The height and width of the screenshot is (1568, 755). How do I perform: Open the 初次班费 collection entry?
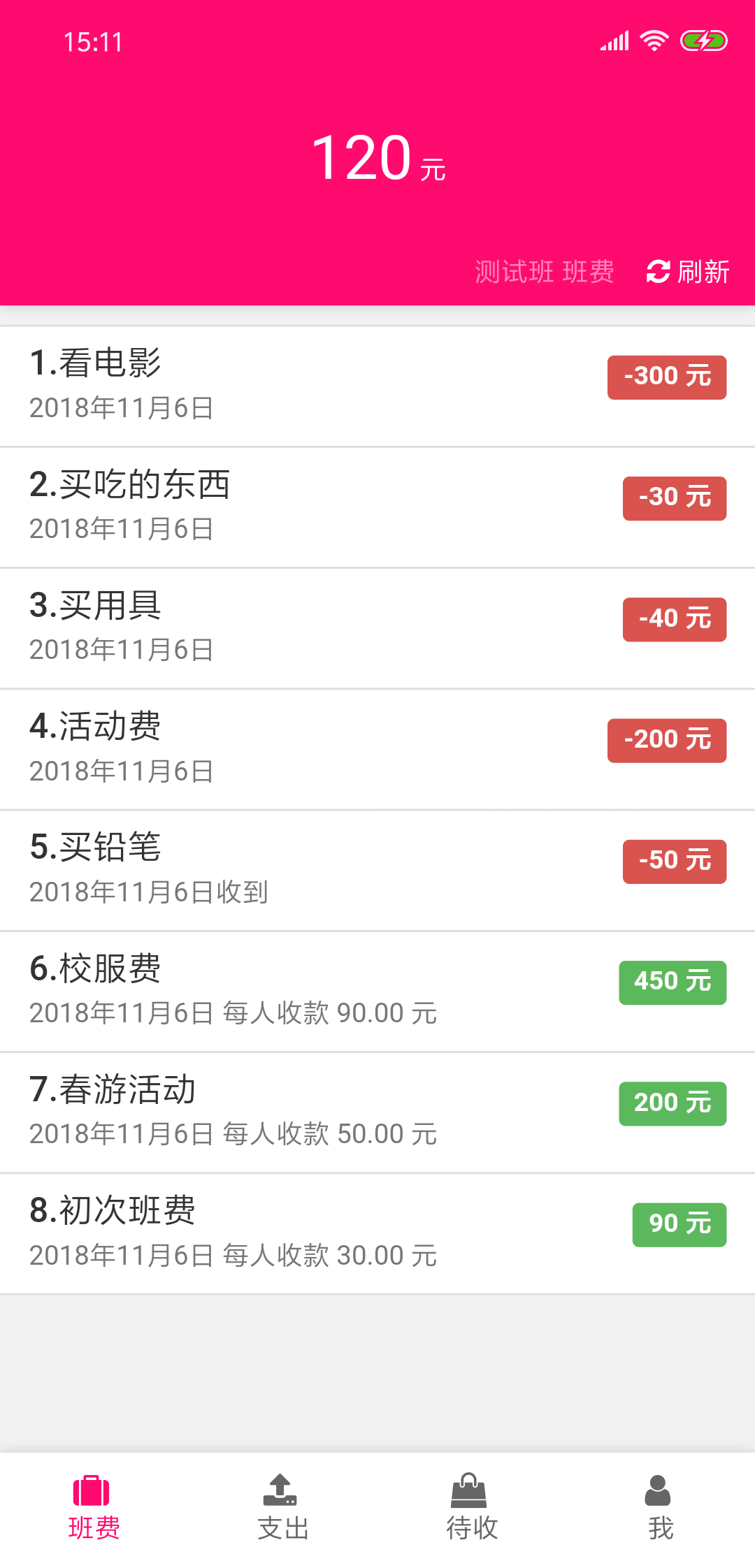coord(377,1233)
